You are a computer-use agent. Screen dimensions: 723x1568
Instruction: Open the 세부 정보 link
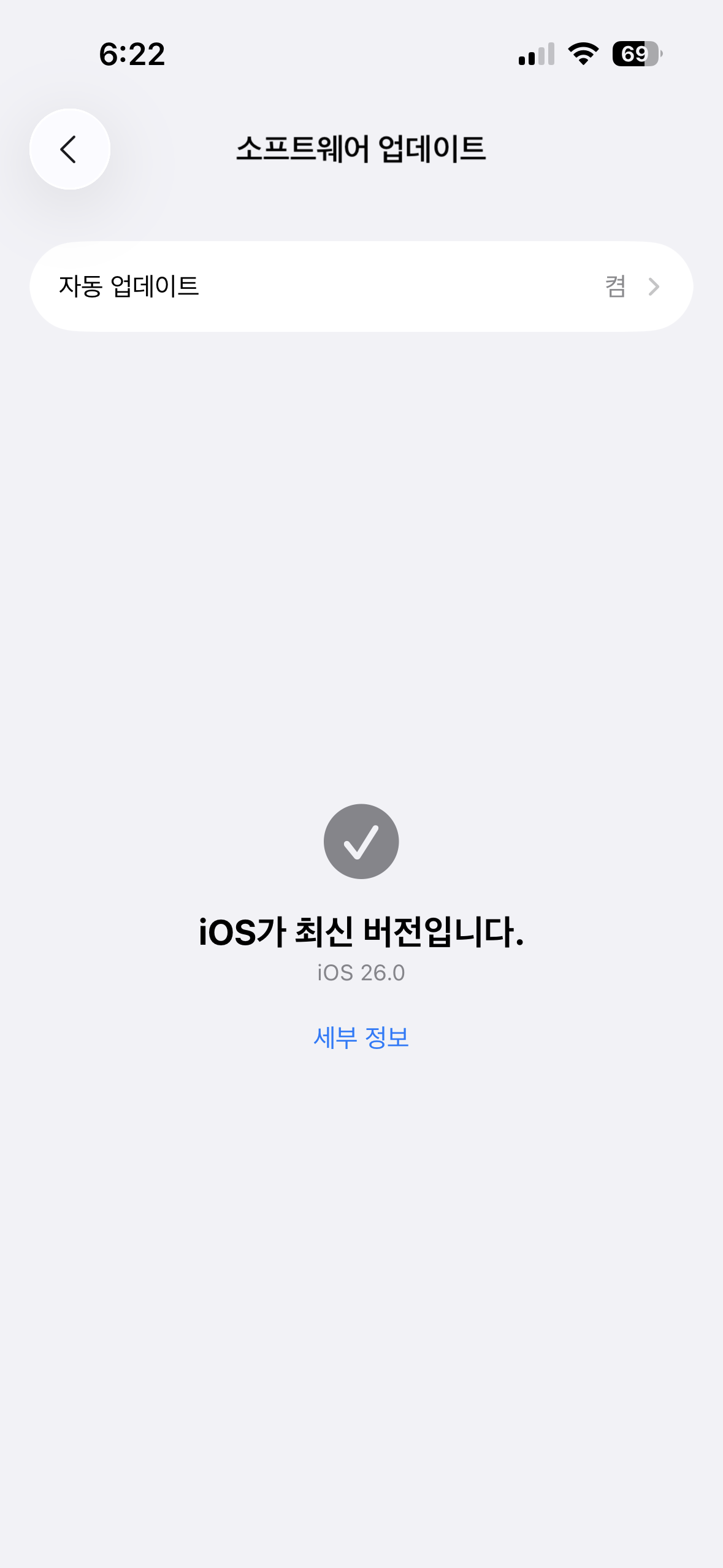pyautogui.click(x=361, y=1037)
